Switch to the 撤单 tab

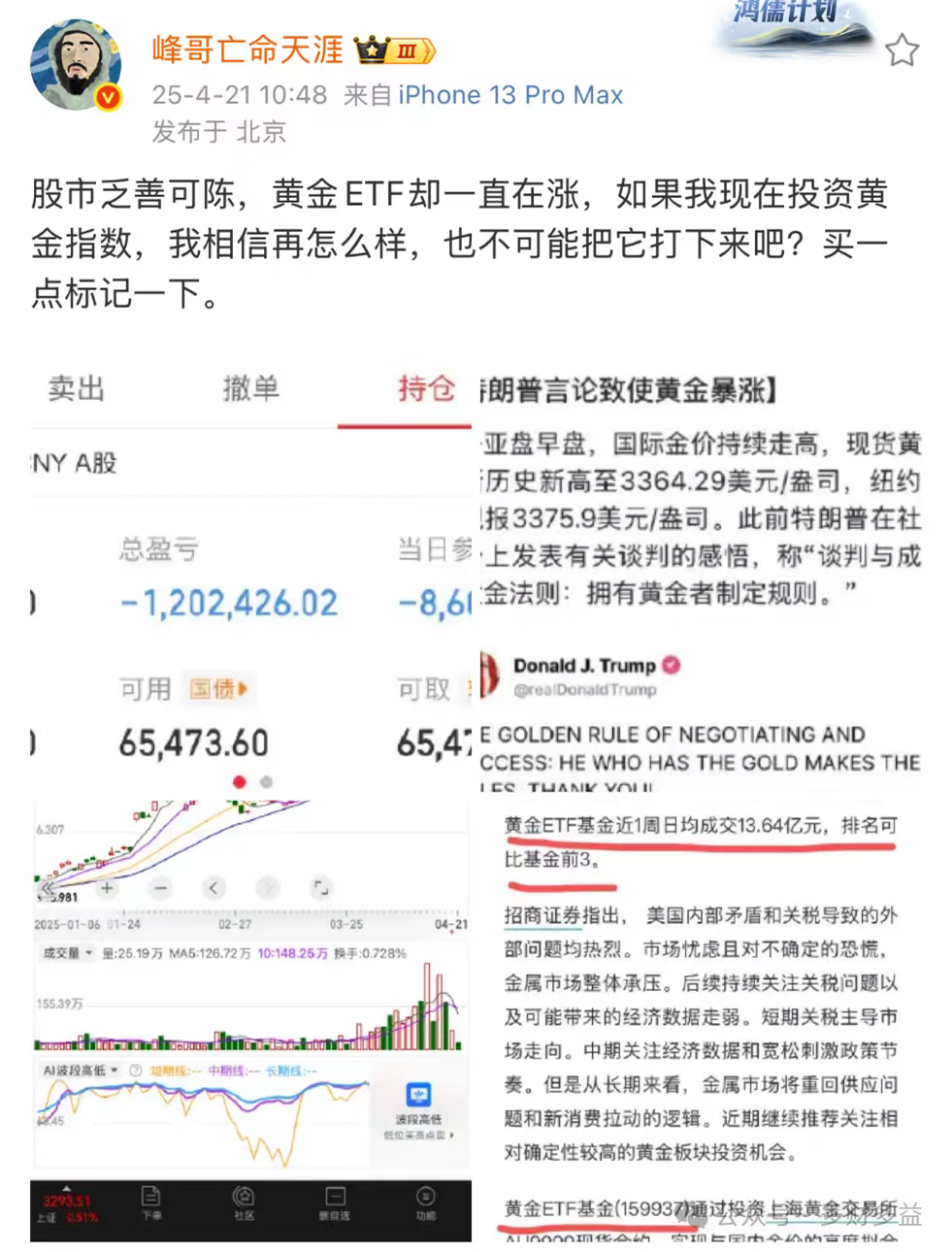coord(251,387)
